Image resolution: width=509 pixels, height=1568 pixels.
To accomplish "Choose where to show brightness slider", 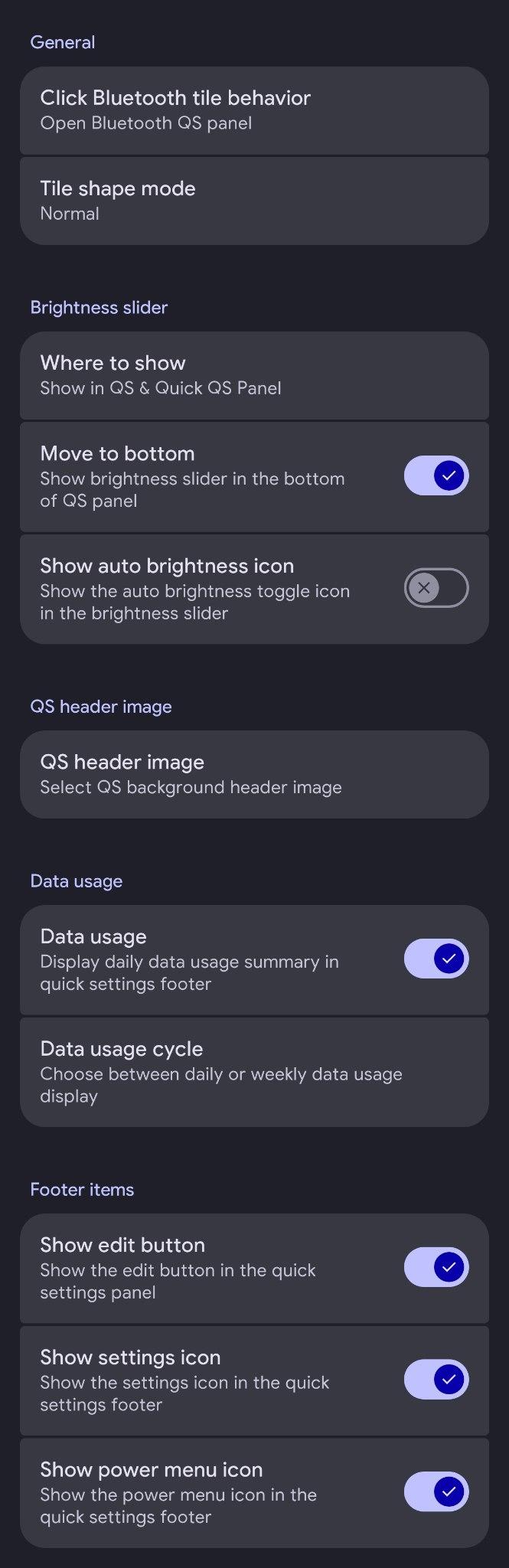I will point(253,375).
